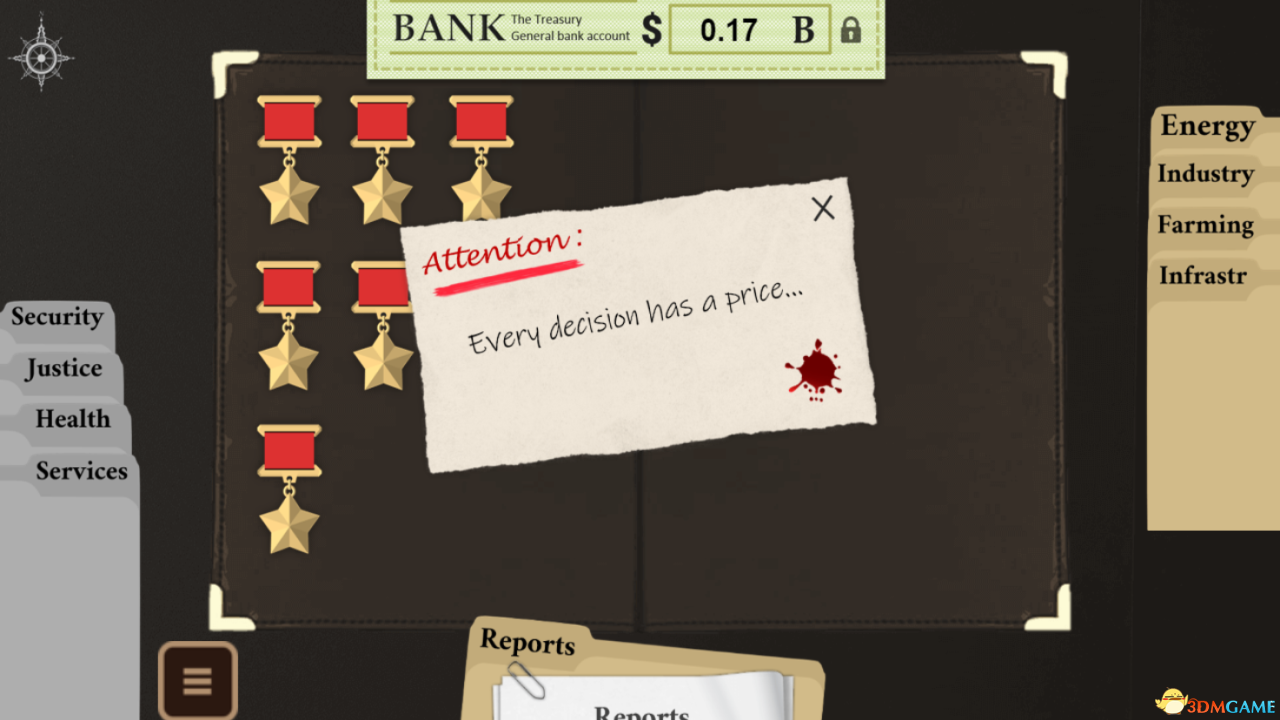1280x720 pixels.
Task: Open the Energy folder tab
Action: point(1207,126)
